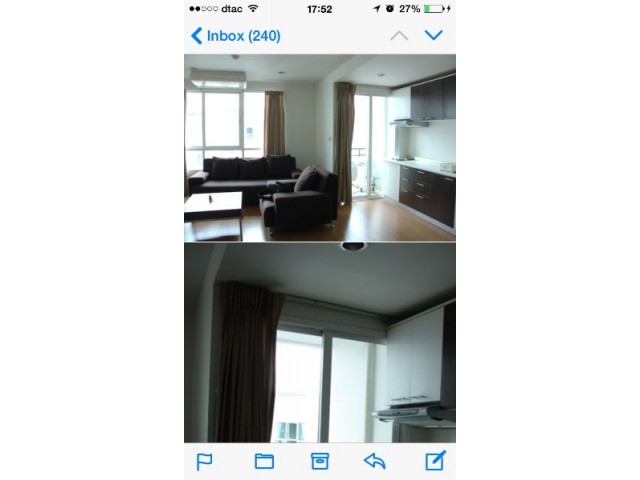This screenshot has width=640, height=480.
Task: Go back to Inbox (240)
Action: click(236, 36)
